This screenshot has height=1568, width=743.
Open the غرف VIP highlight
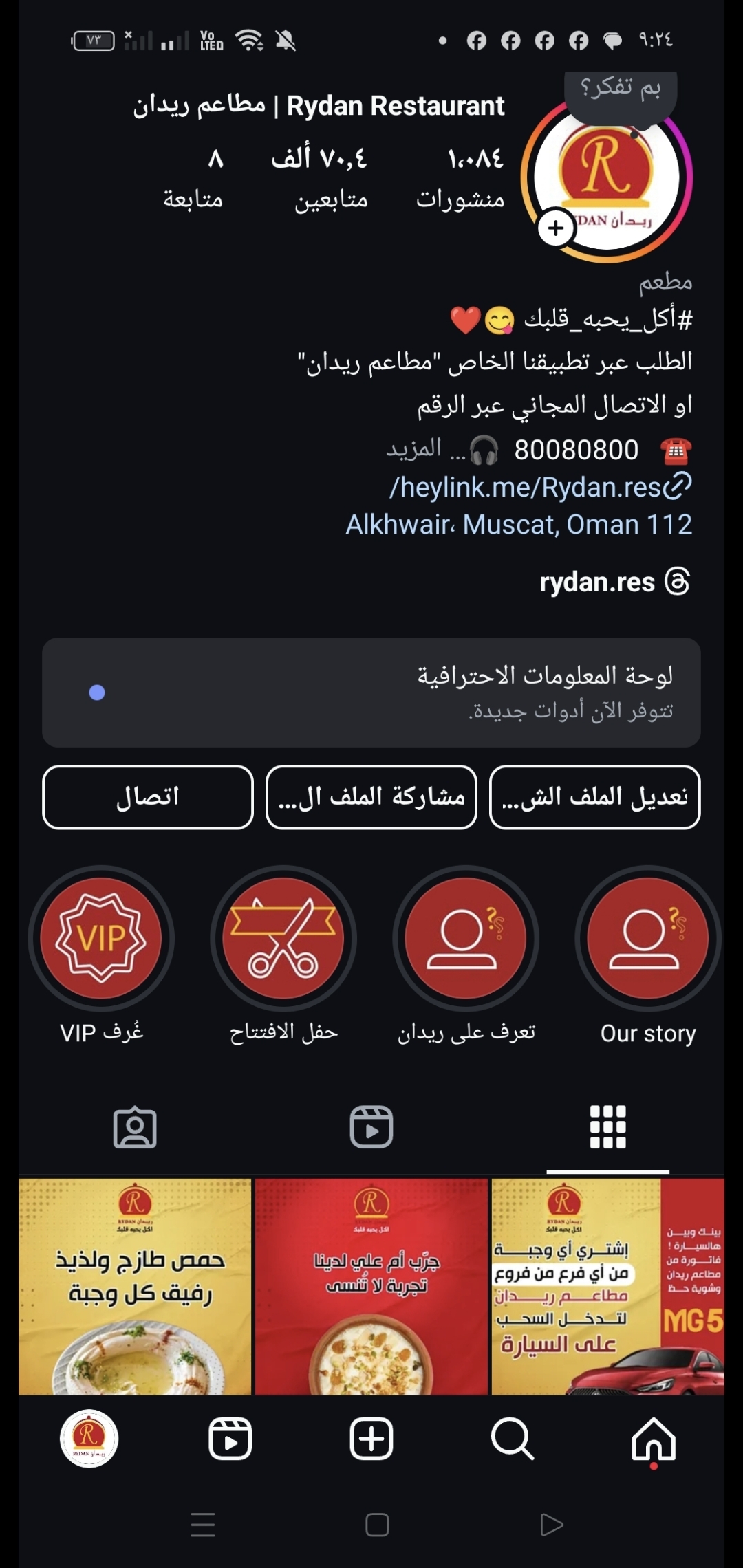101,939
